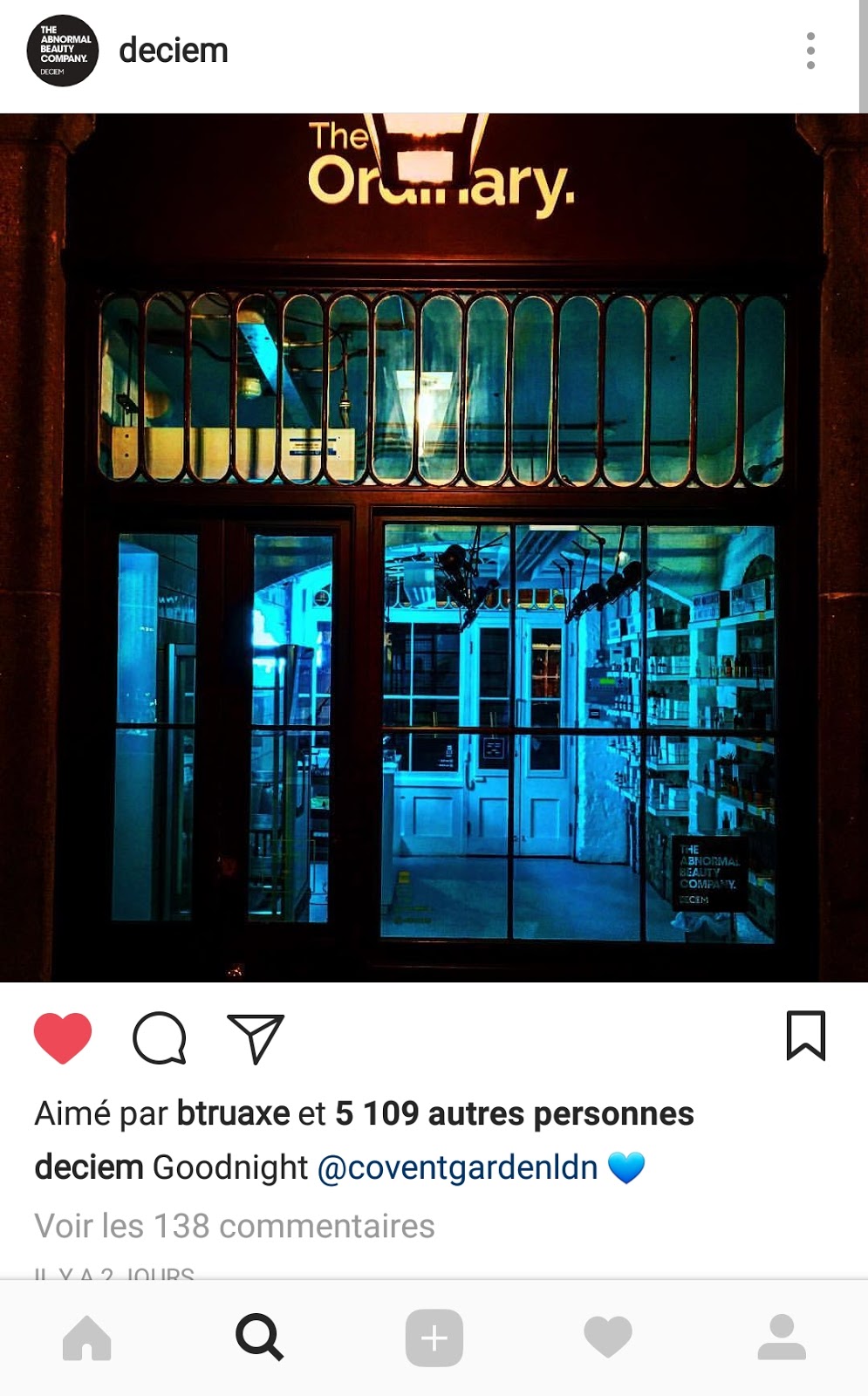Open the activity heart tab
This screenshot has width=868, height=1396.
click(607, 1338)
